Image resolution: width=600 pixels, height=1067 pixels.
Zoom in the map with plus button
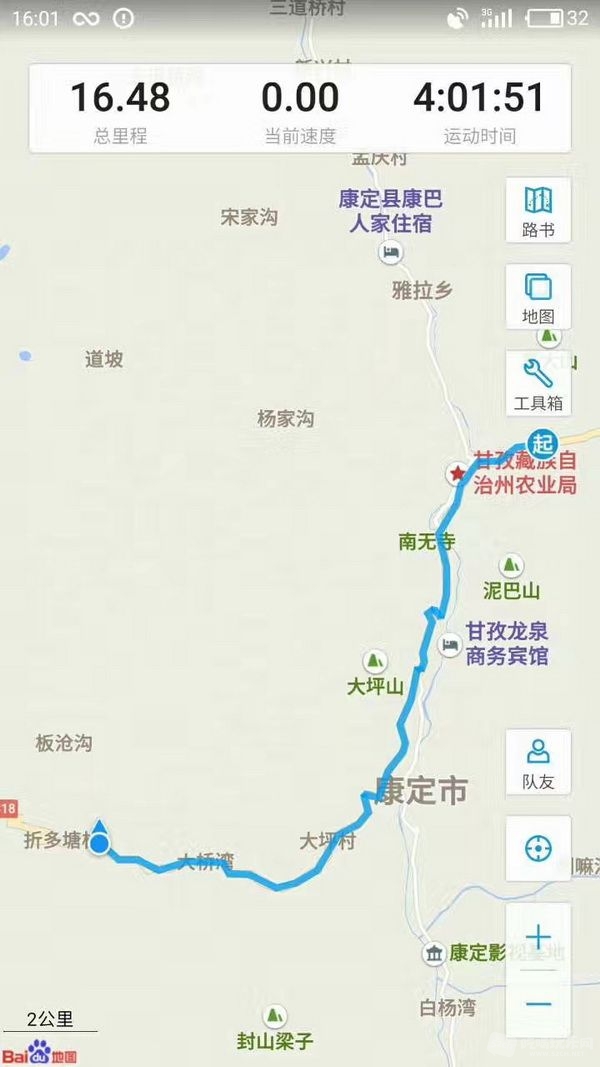coord(538,937)
